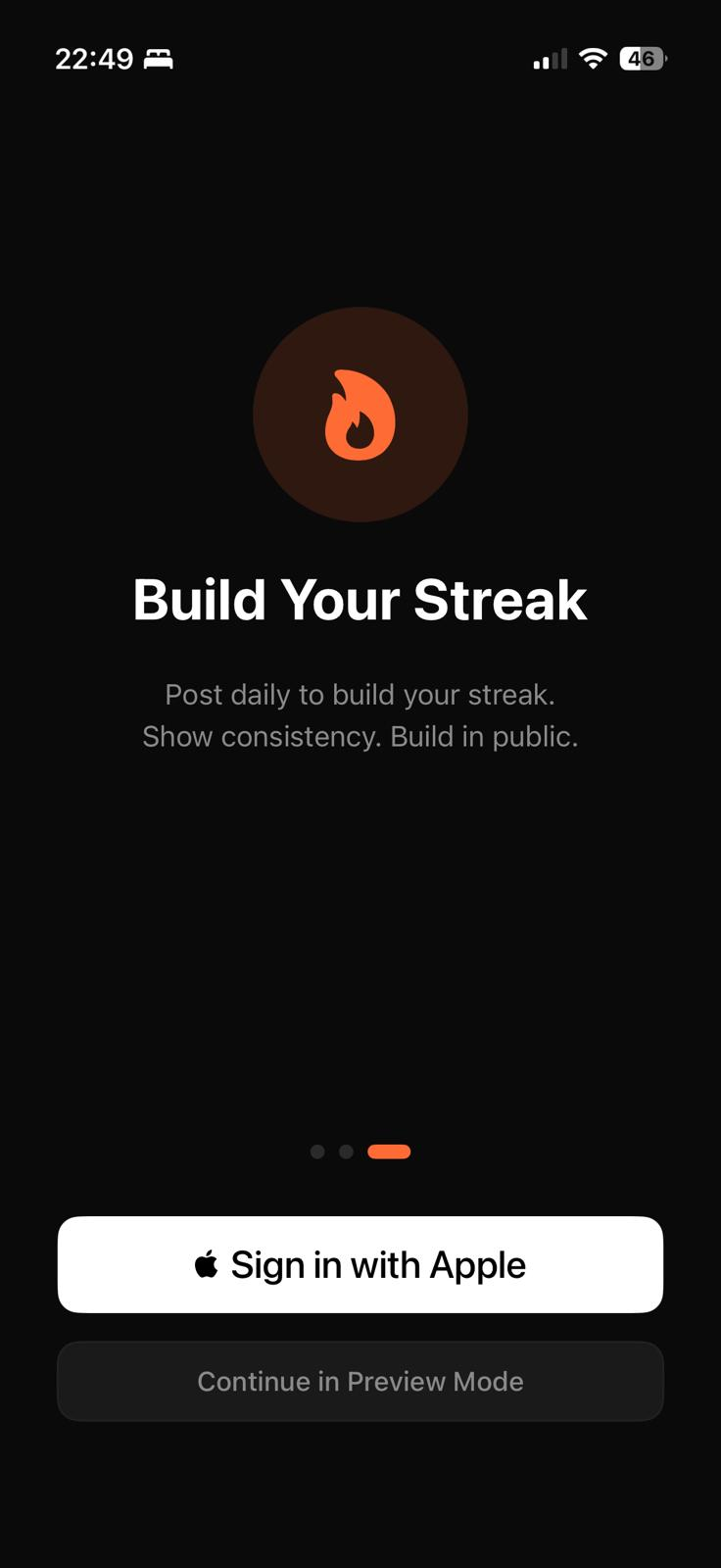Sign in with Apple
This screenshot has height=1568, width=721.
[x=360, y=1264]
